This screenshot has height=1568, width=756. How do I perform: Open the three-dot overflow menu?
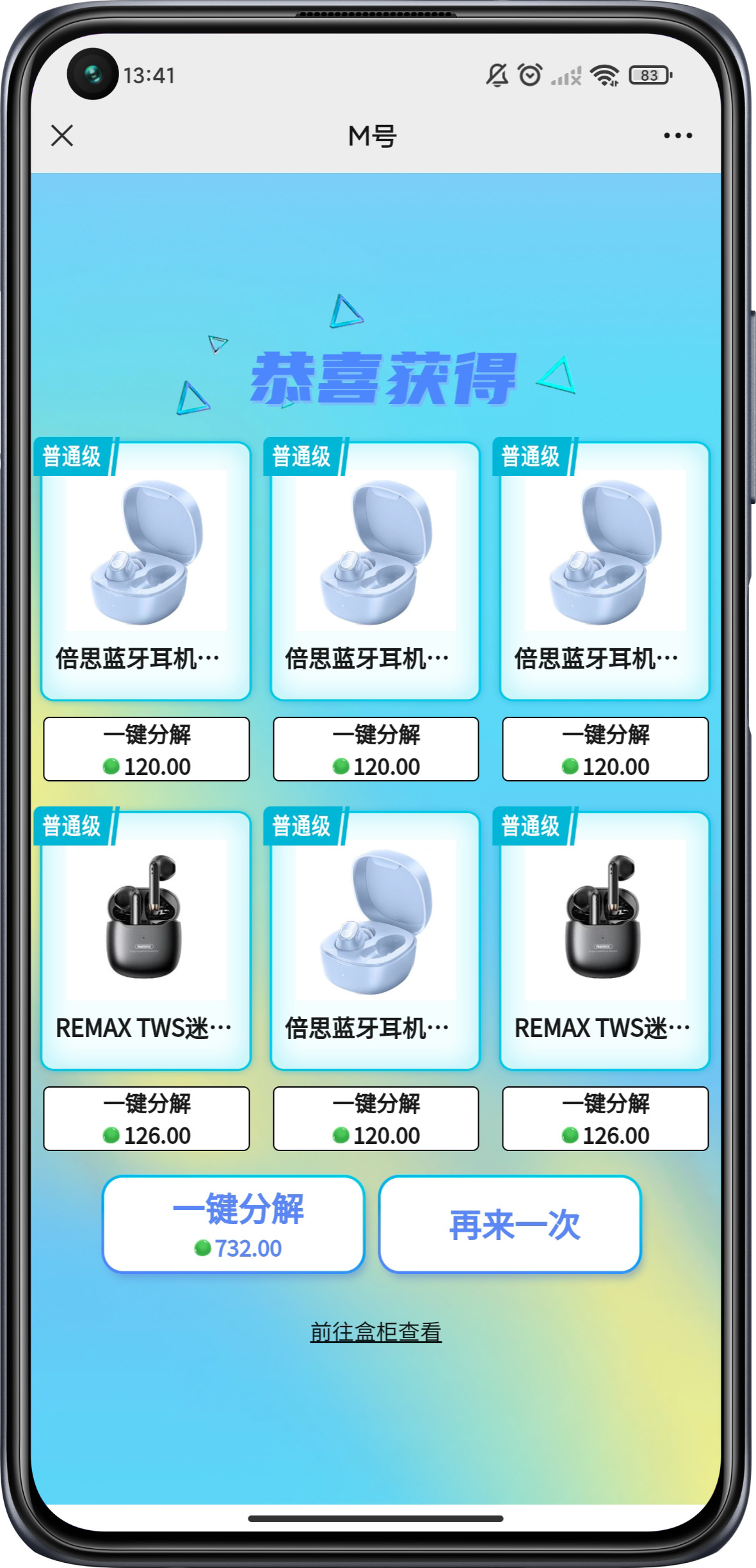click(x=678, y=136)
